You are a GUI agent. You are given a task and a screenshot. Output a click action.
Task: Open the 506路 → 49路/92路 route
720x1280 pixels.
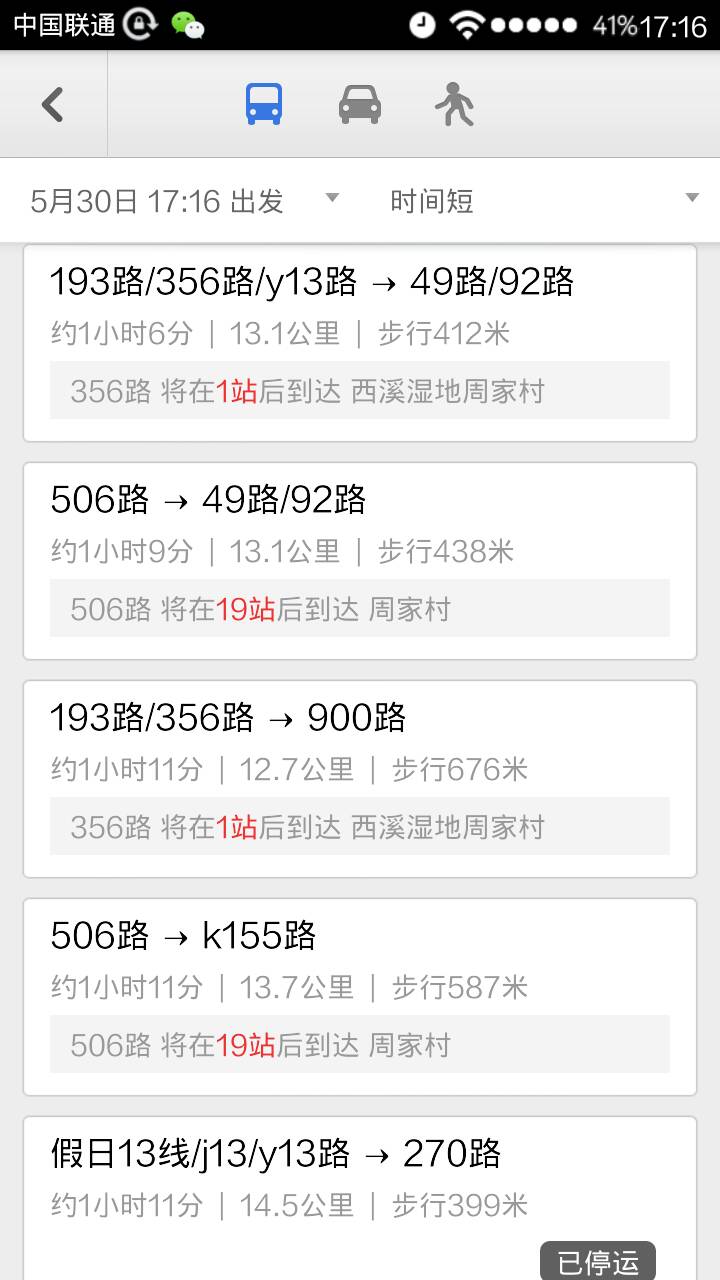pos(360,561)
